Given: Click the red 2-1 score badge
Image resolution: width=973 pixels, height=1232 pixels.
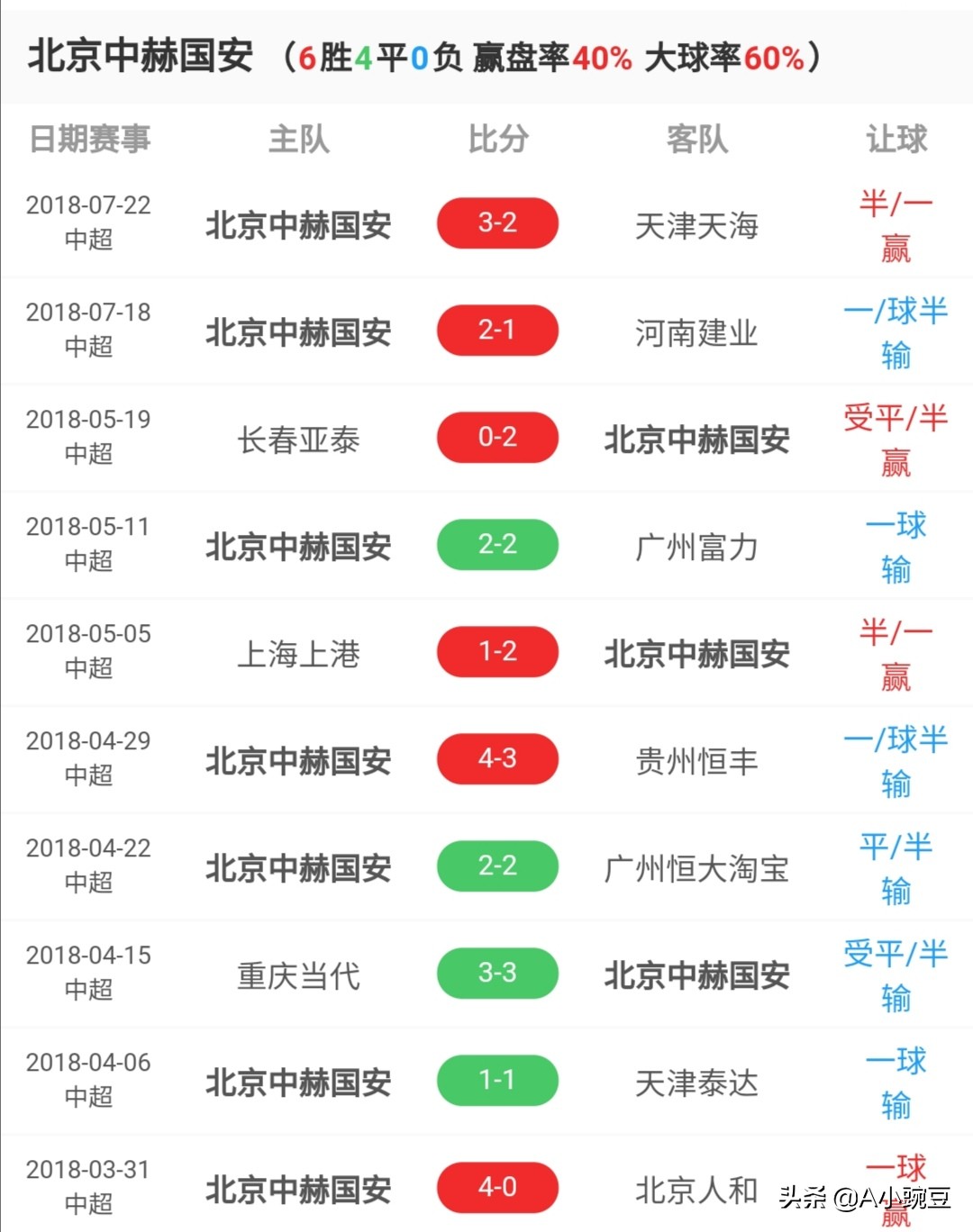Looking at the screenshot, I should pyautogui.click(x=497, y=330).
